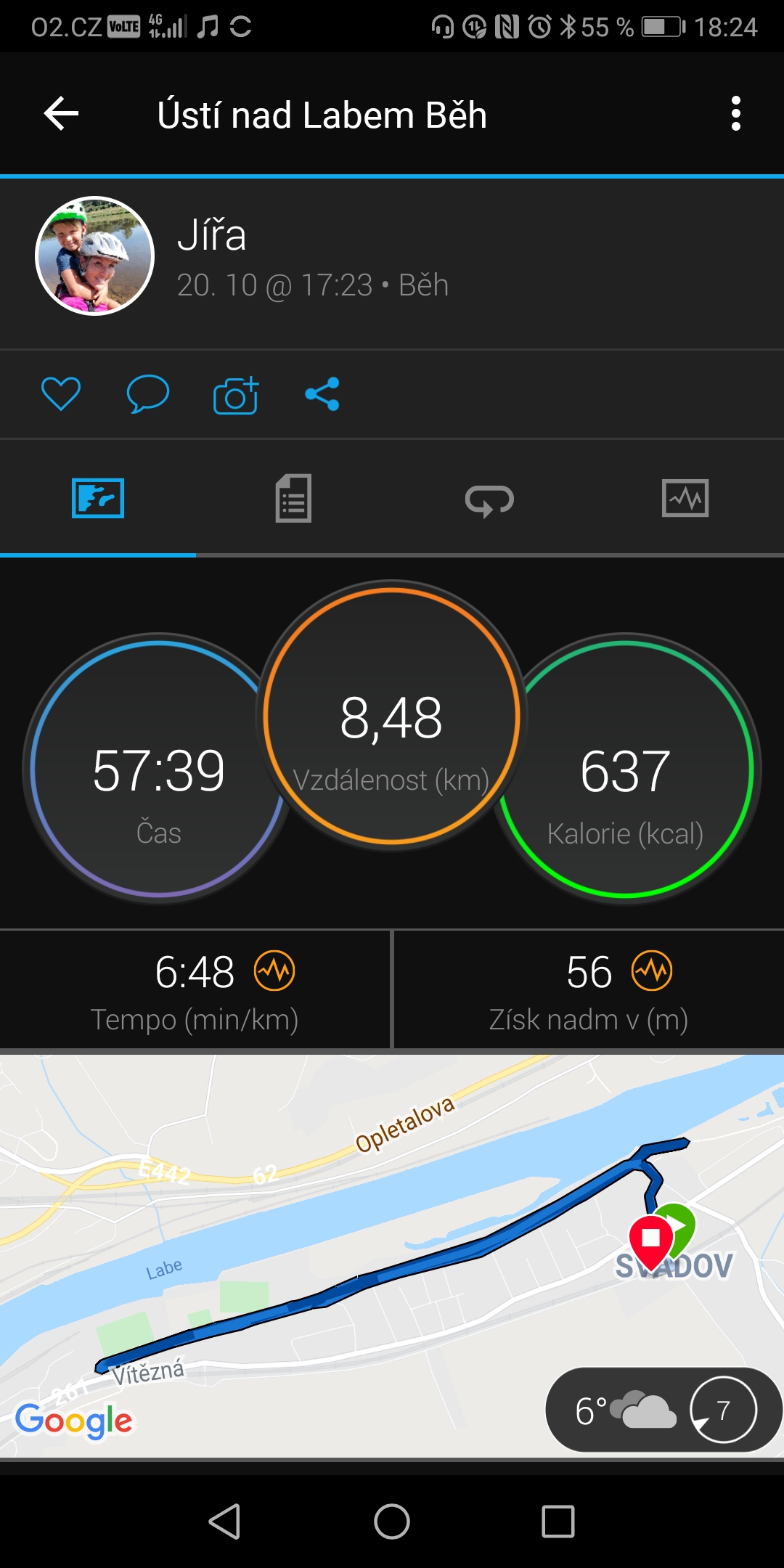Image resolution: width=784 pixels, height=1568 pixels.
Task: Switch to the charts tab
Action: point(685,499)
